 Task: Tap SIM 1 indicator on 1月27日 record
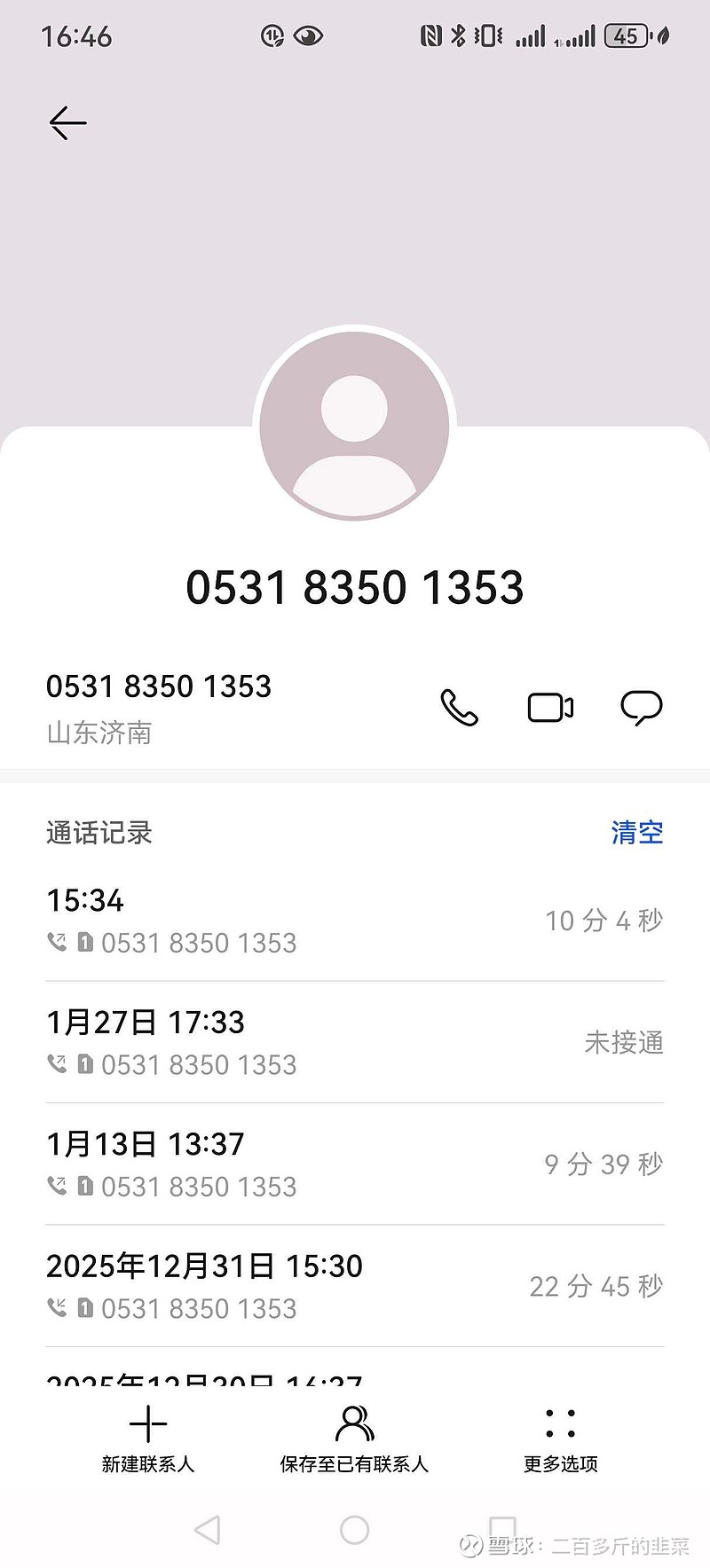pyautogui.click(x=84, y=1064)
